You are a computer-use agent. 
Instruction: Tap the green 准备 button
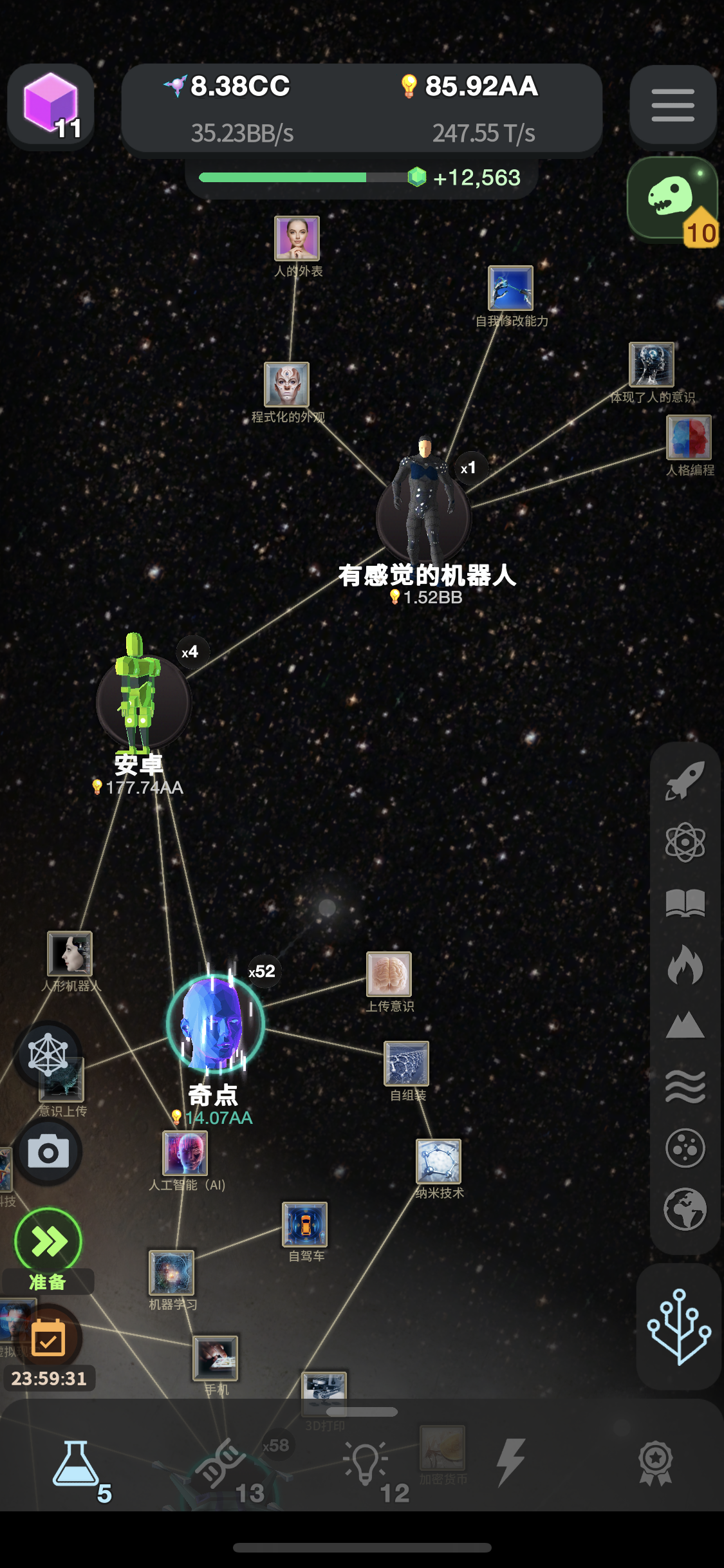tap(48, 1242)
